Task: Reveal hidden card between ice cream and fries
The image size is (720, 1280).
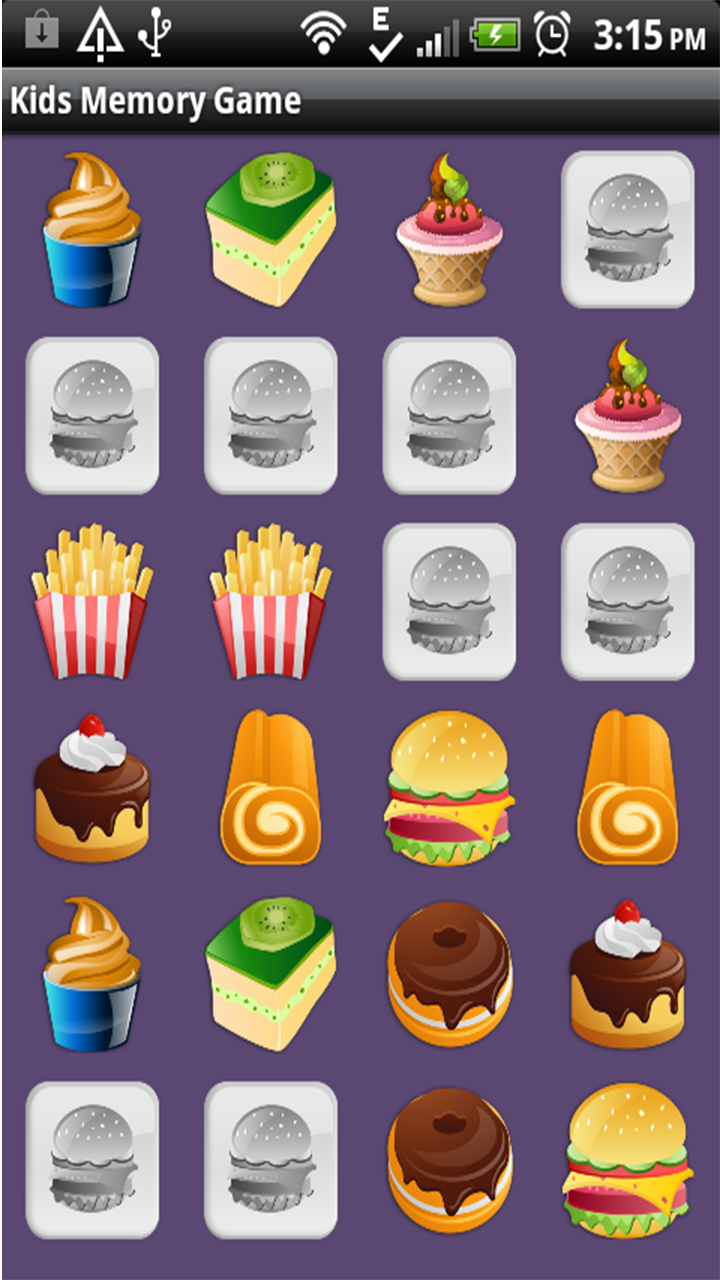Action: click(x=92, y=415)
